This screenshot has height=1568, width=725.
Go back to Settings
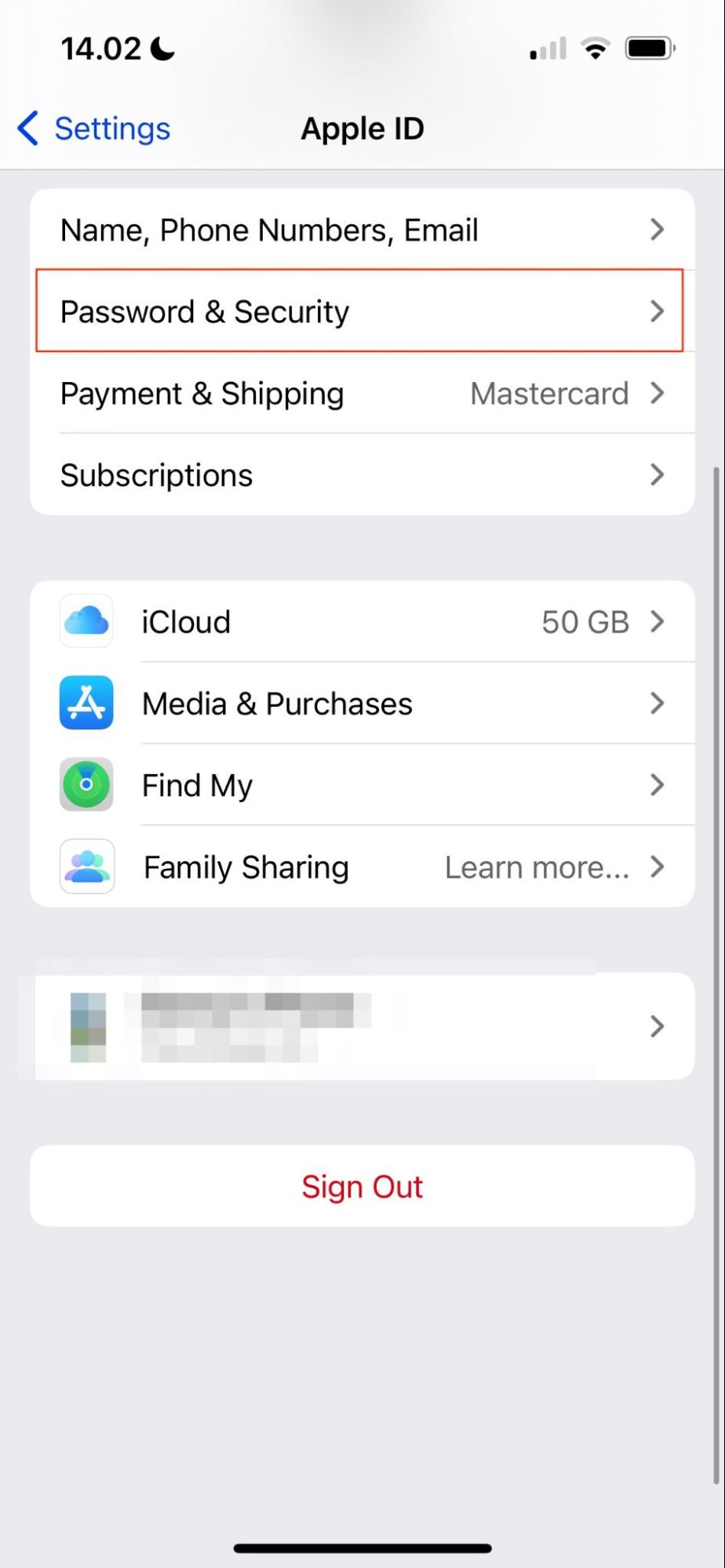pyautogui.click(x=94, y=129)
